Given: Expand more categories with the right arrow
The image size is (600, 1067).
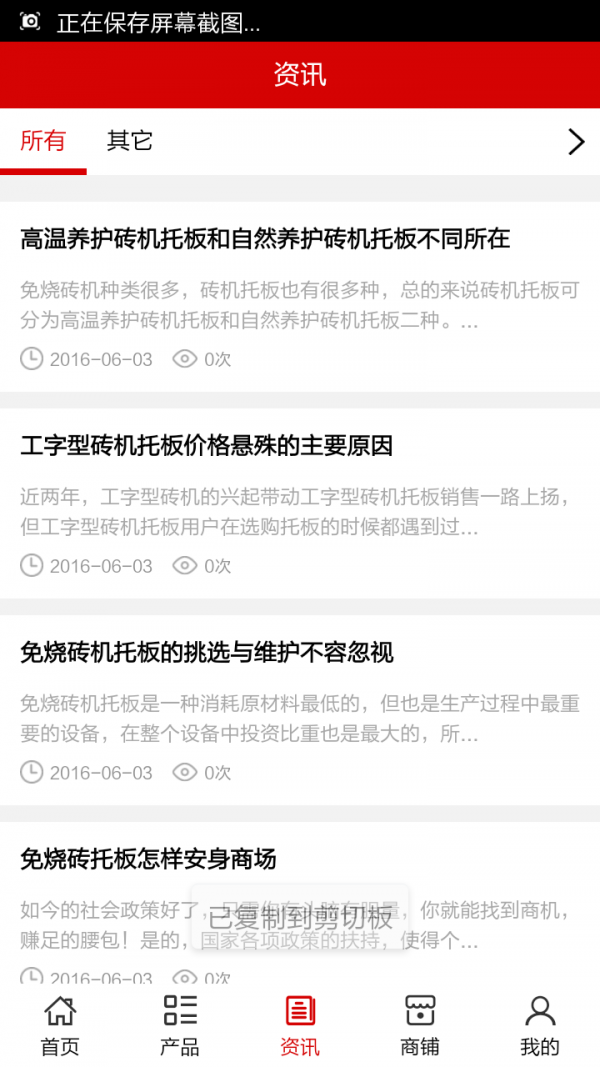Looking at the screenshot, I should [576, 142].
